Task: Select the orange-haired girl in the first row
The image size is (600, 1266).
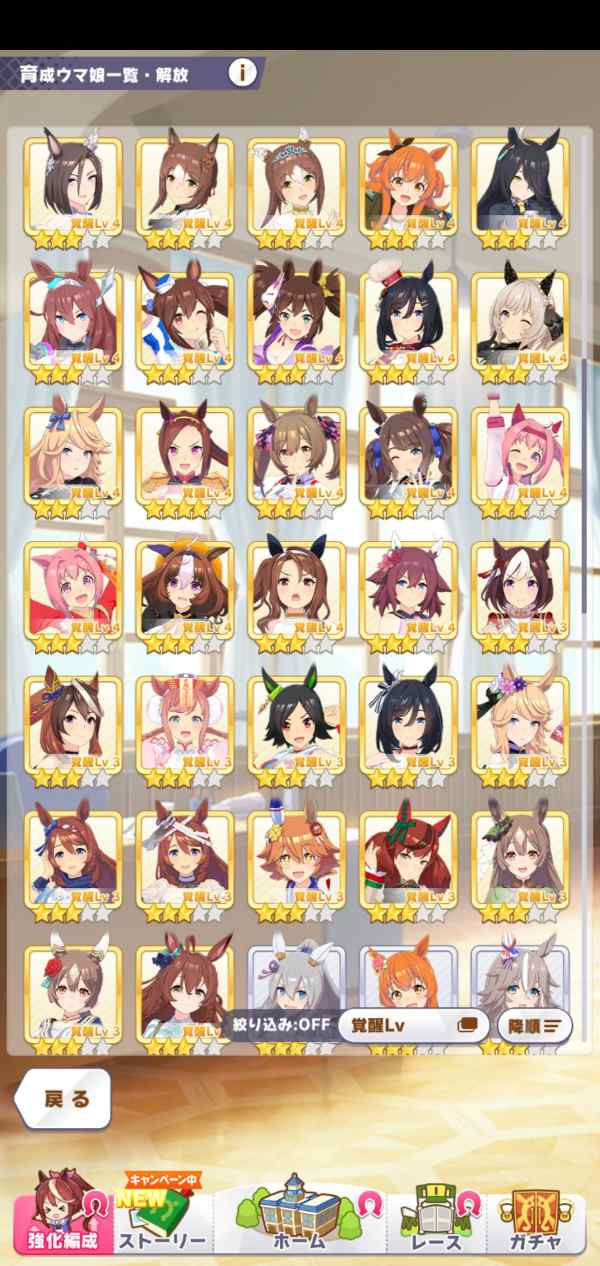Action: [x=408, y=185]
